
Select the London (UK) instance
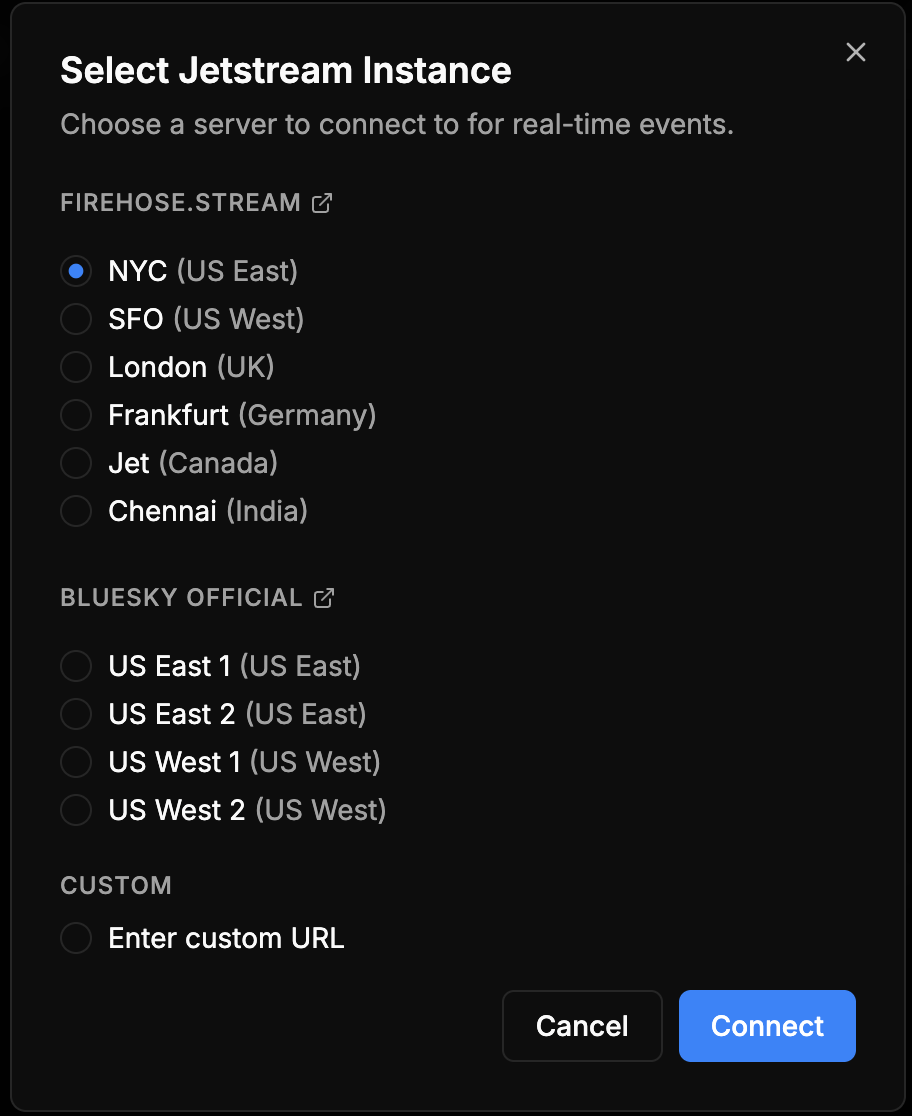point(76,367)
